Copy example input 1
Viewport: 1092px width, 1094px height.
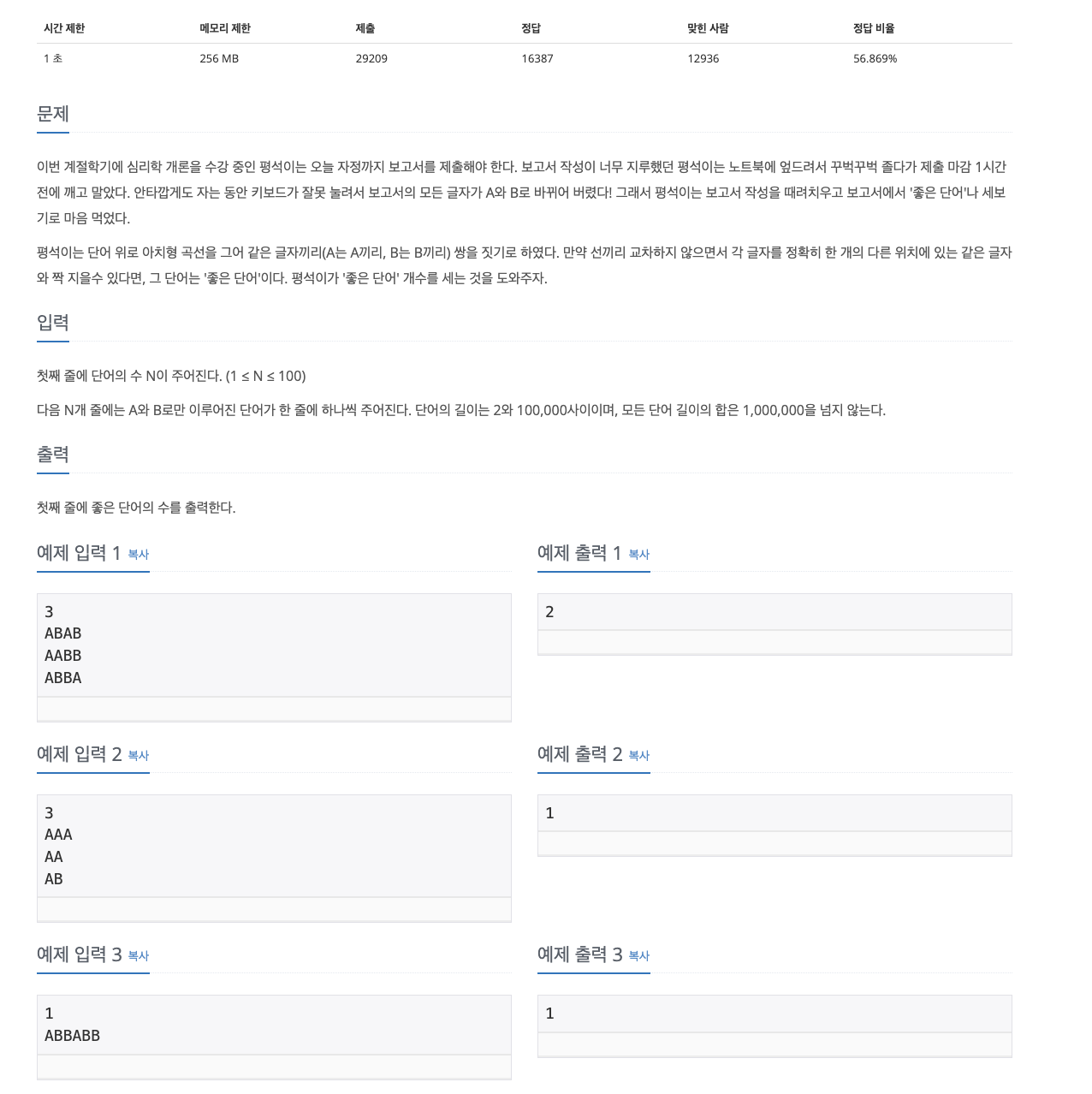pyautogui.click(x=138, y=555)
